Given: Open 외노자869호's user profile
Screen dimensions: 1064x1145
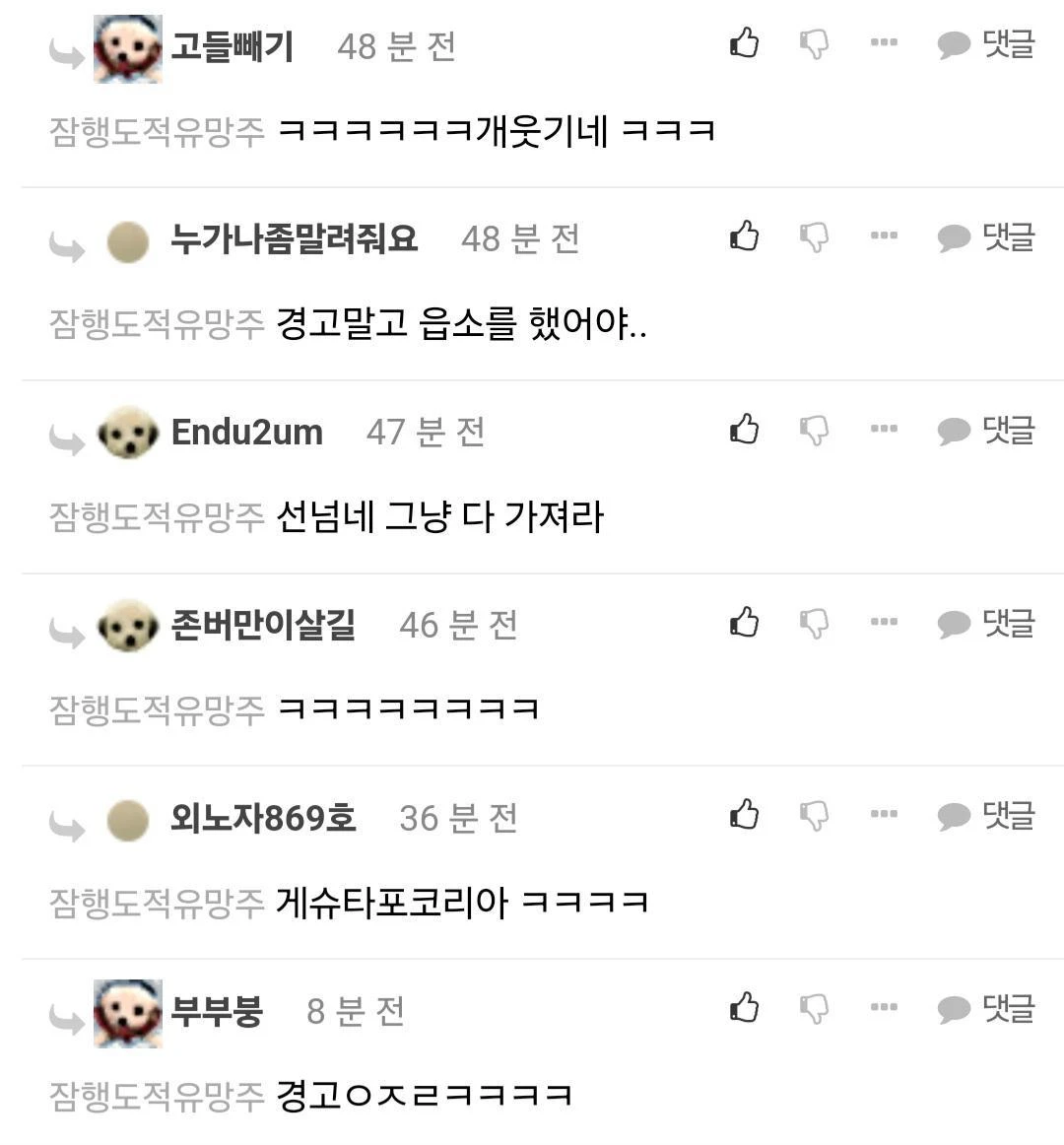Looking at the screenshot, I should pyautogui.click(x=262, y=818).
